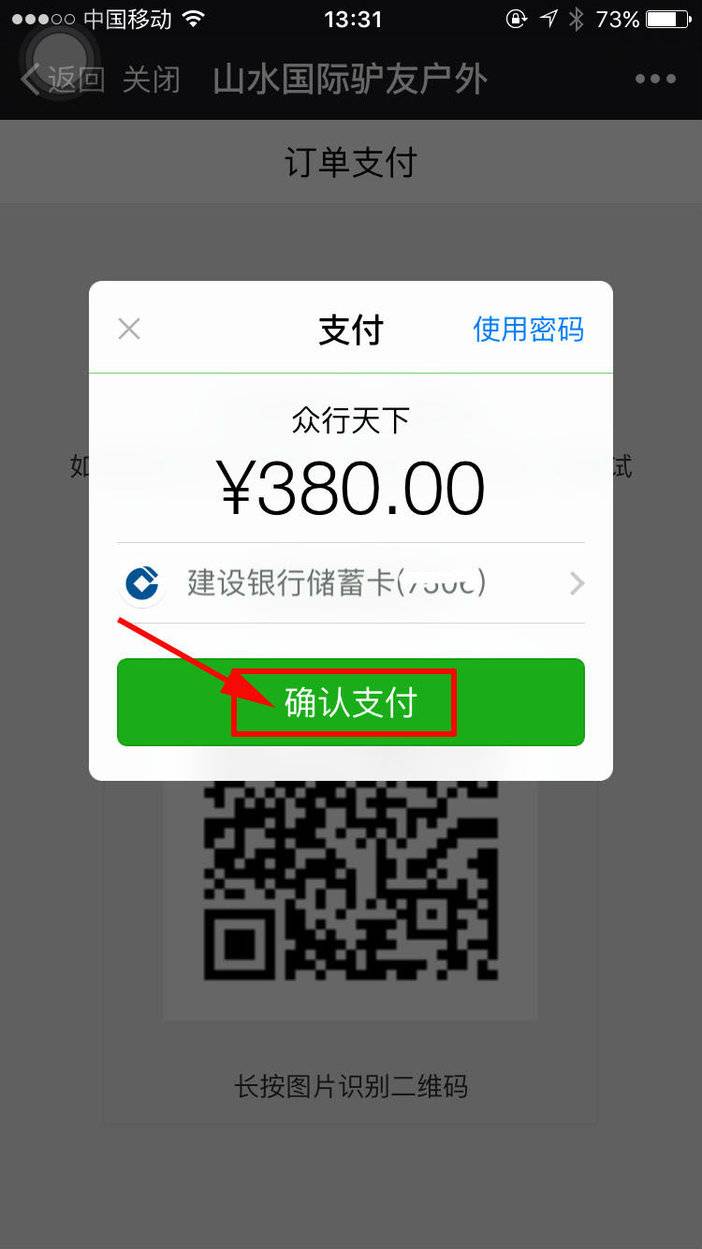Tap 关闭 to close the page
The height and width of the screenshot is (1249, 702).
(151, 79)
